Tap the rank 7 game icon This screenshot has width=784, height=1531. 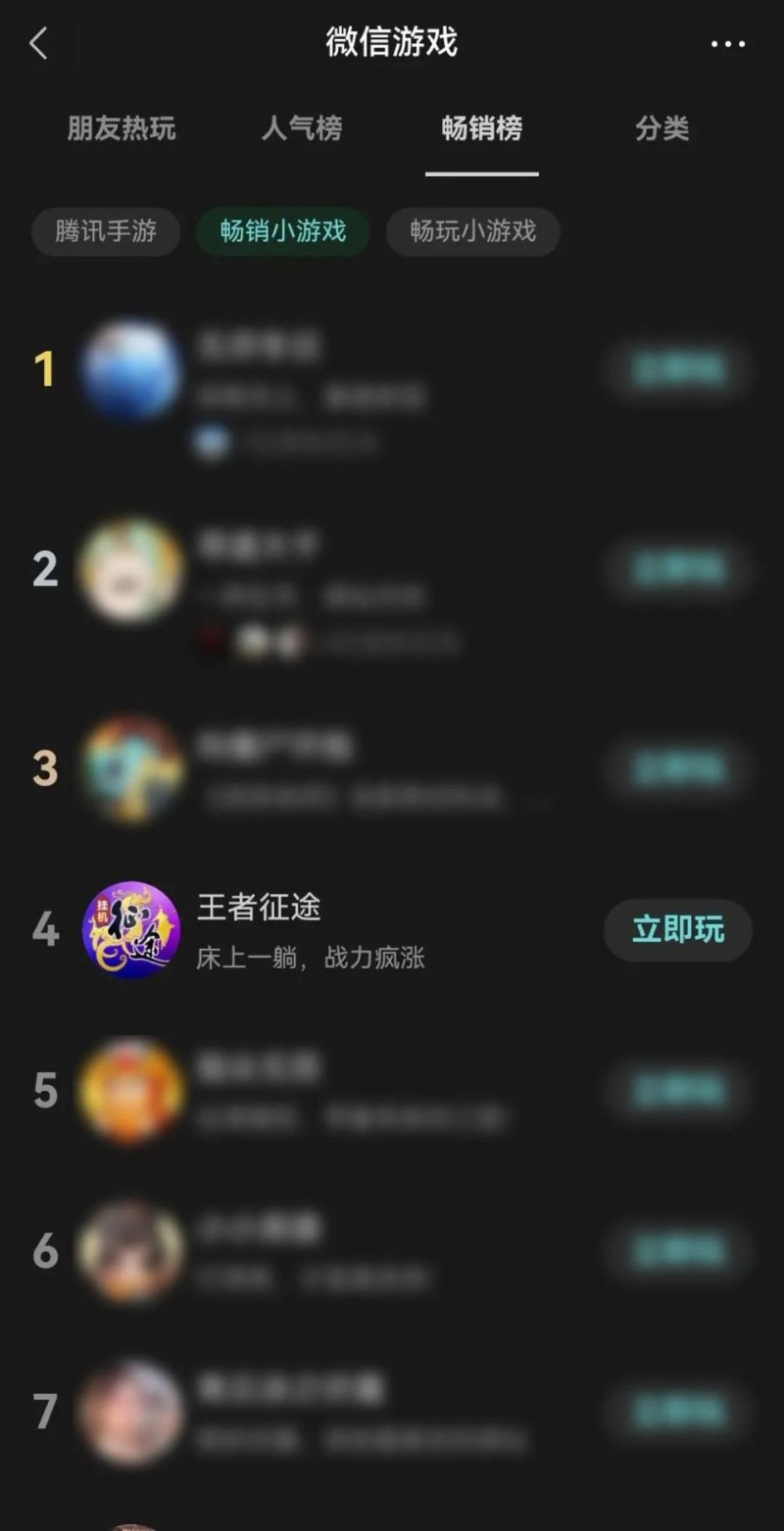click(132, 1411)
